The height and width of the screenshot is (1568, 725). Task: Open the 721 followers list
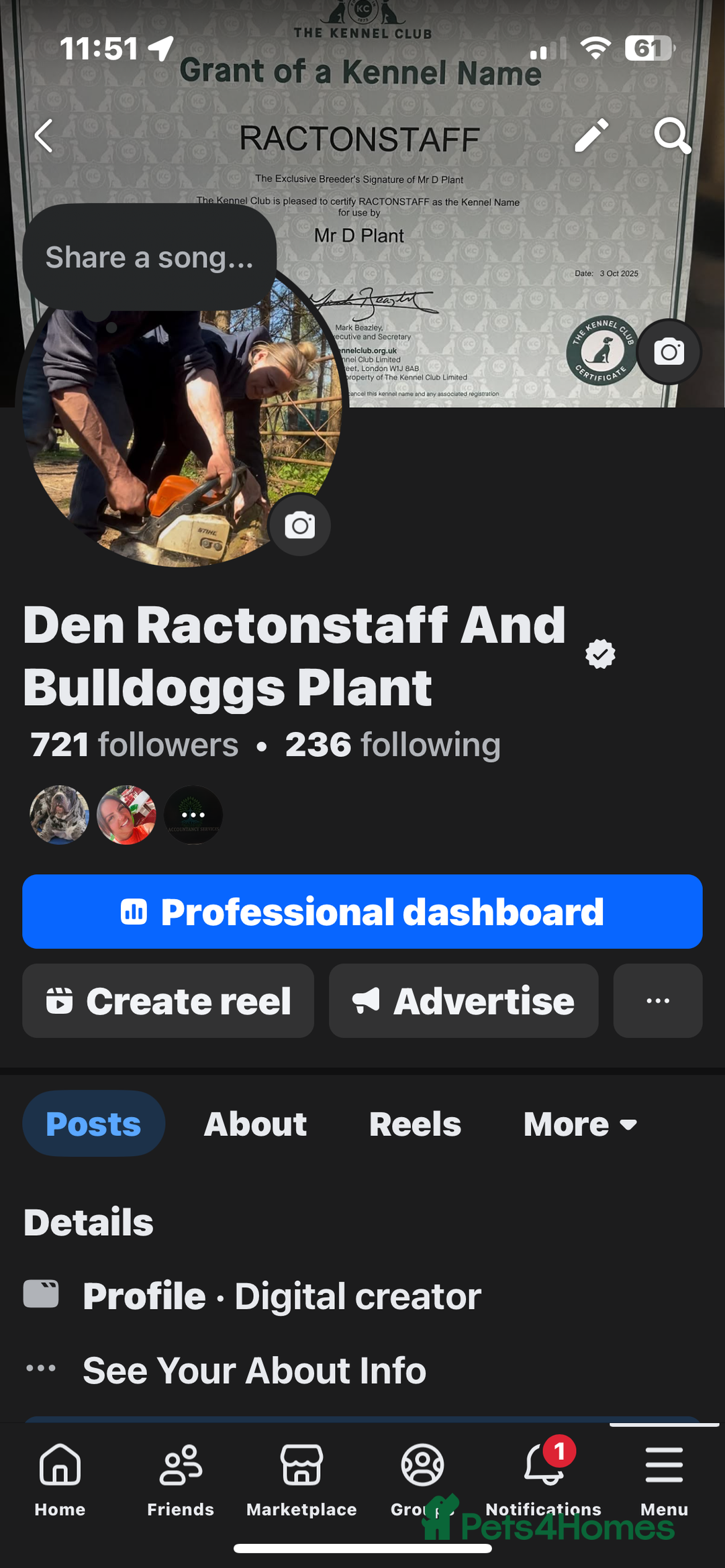point(134,745)
